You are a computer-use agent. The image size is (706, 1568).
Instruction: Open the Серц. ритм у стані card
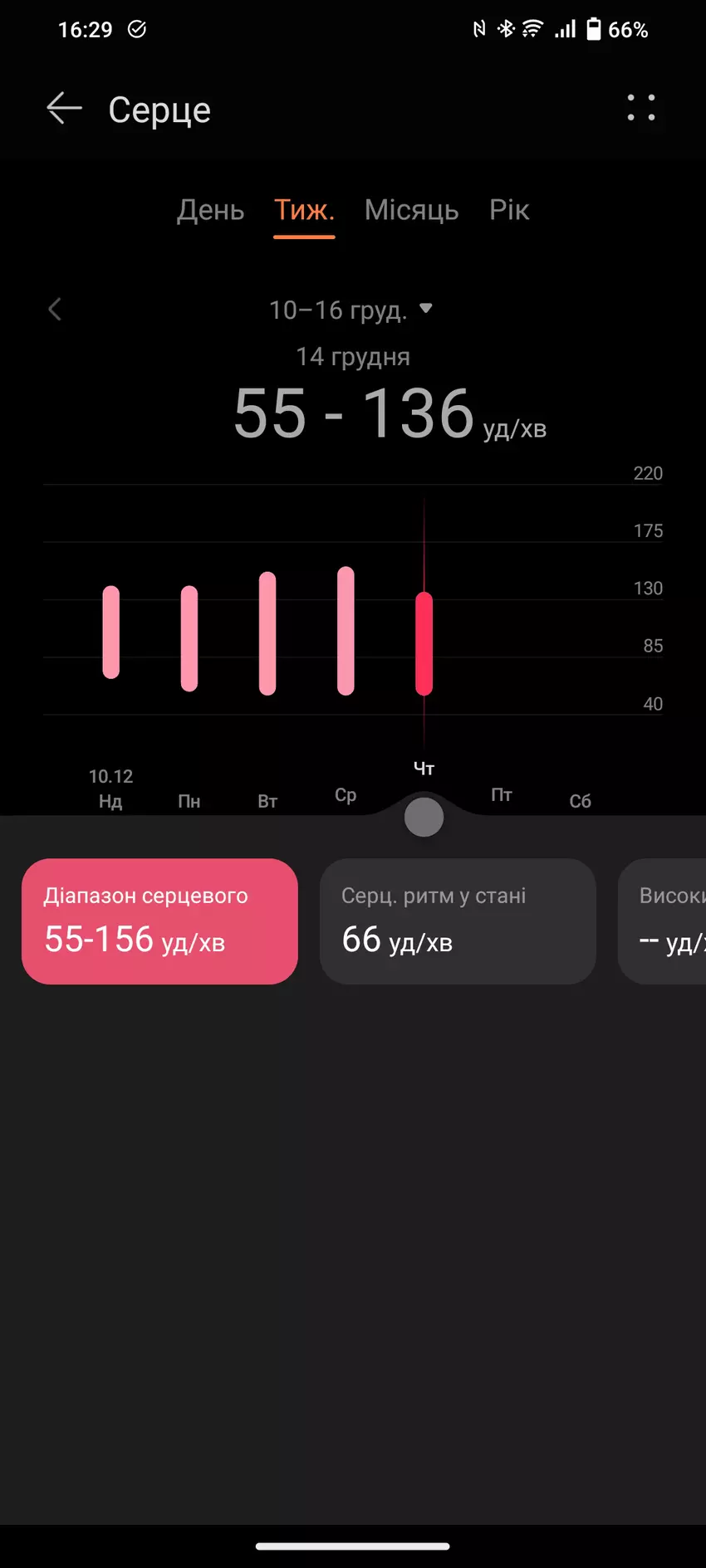pyautogui.click(x=458, y=921)
